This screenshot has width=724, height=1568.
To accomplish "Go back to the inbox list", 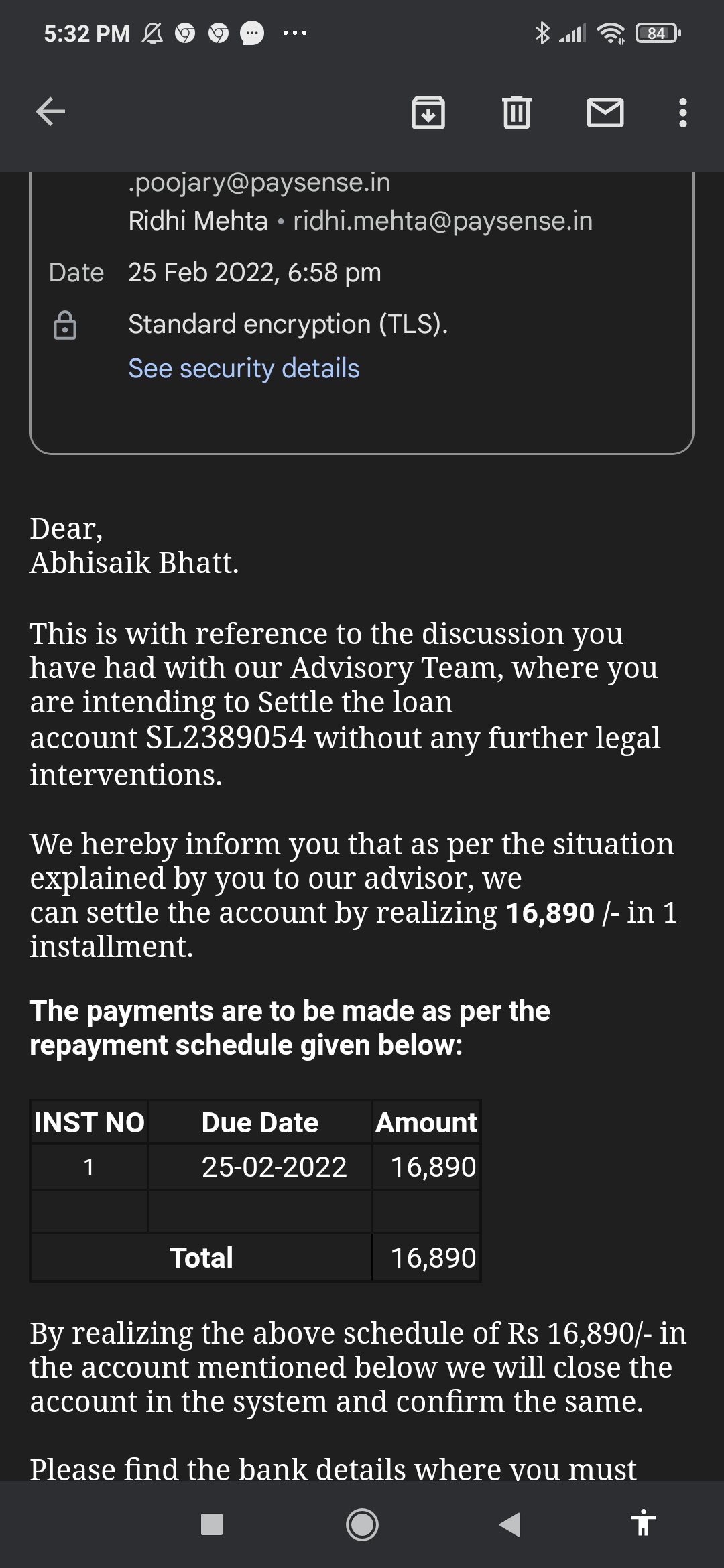I will pos(50,111).
